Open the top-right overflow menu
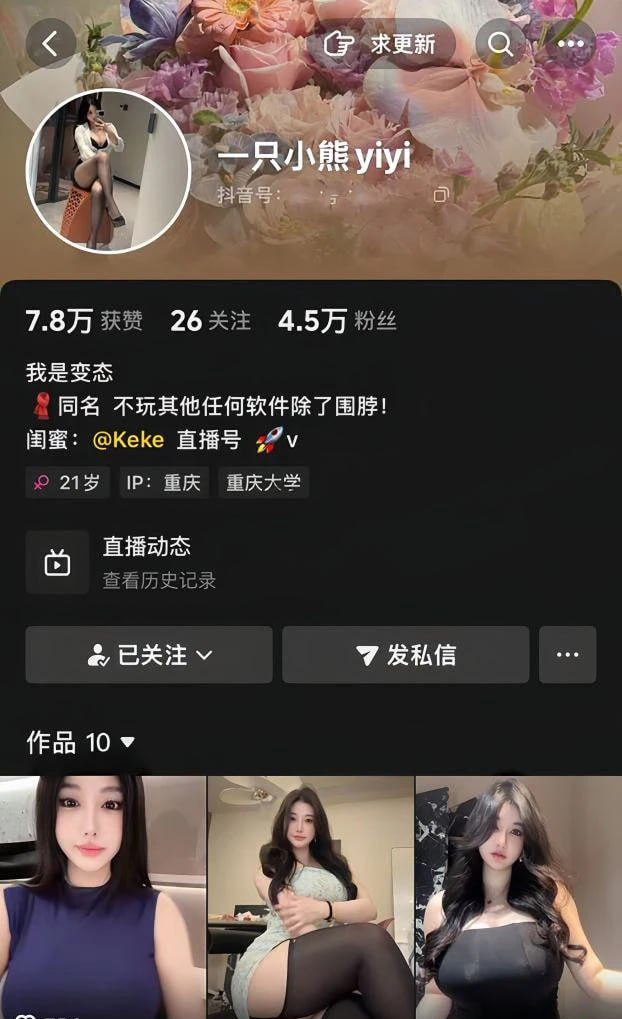Viewport: 622px width, 1019px height. (x=571, y=43)
